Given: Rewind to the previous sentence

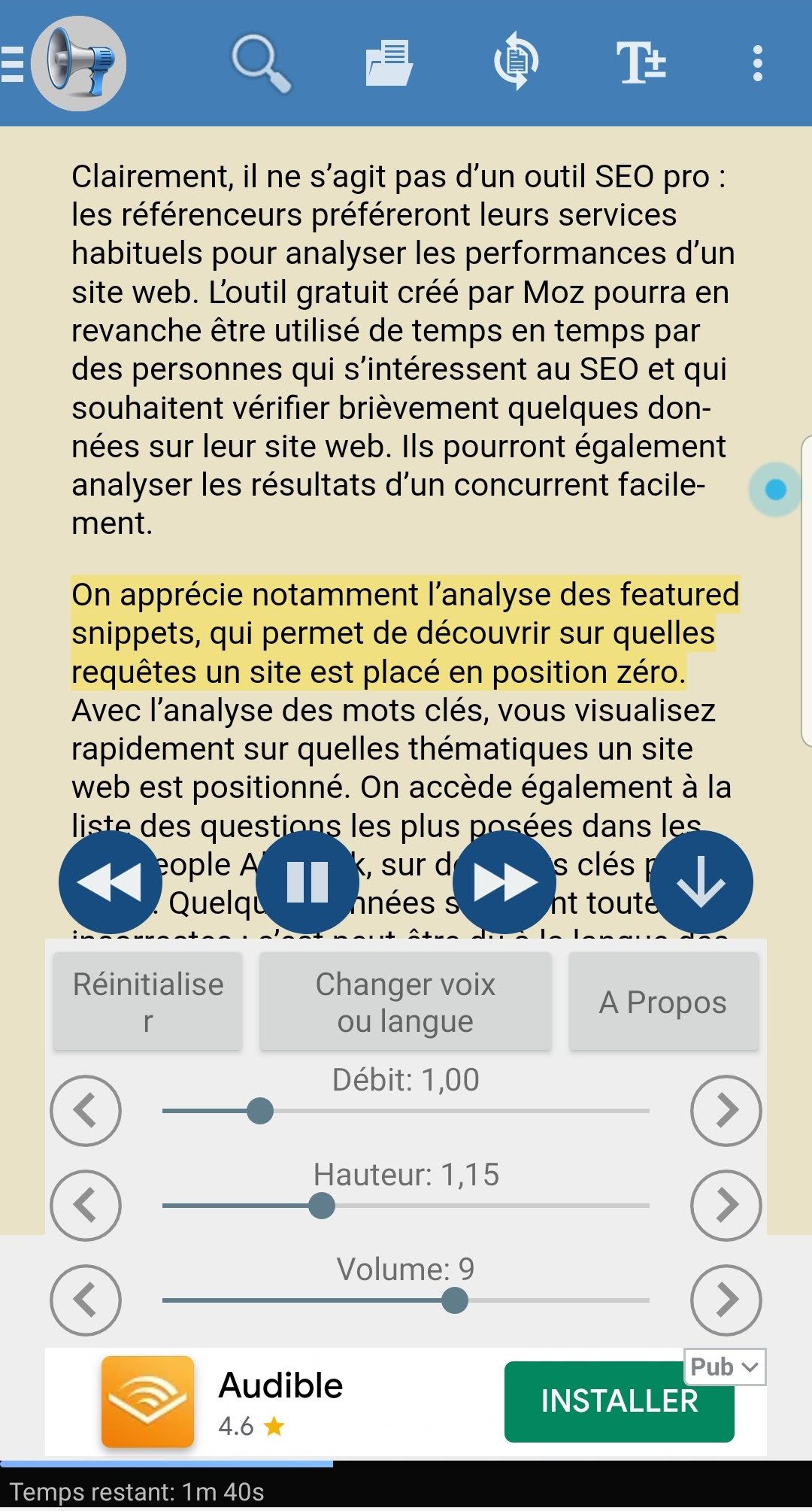Looking at the screenshot, I should click(x=111, y=881).
